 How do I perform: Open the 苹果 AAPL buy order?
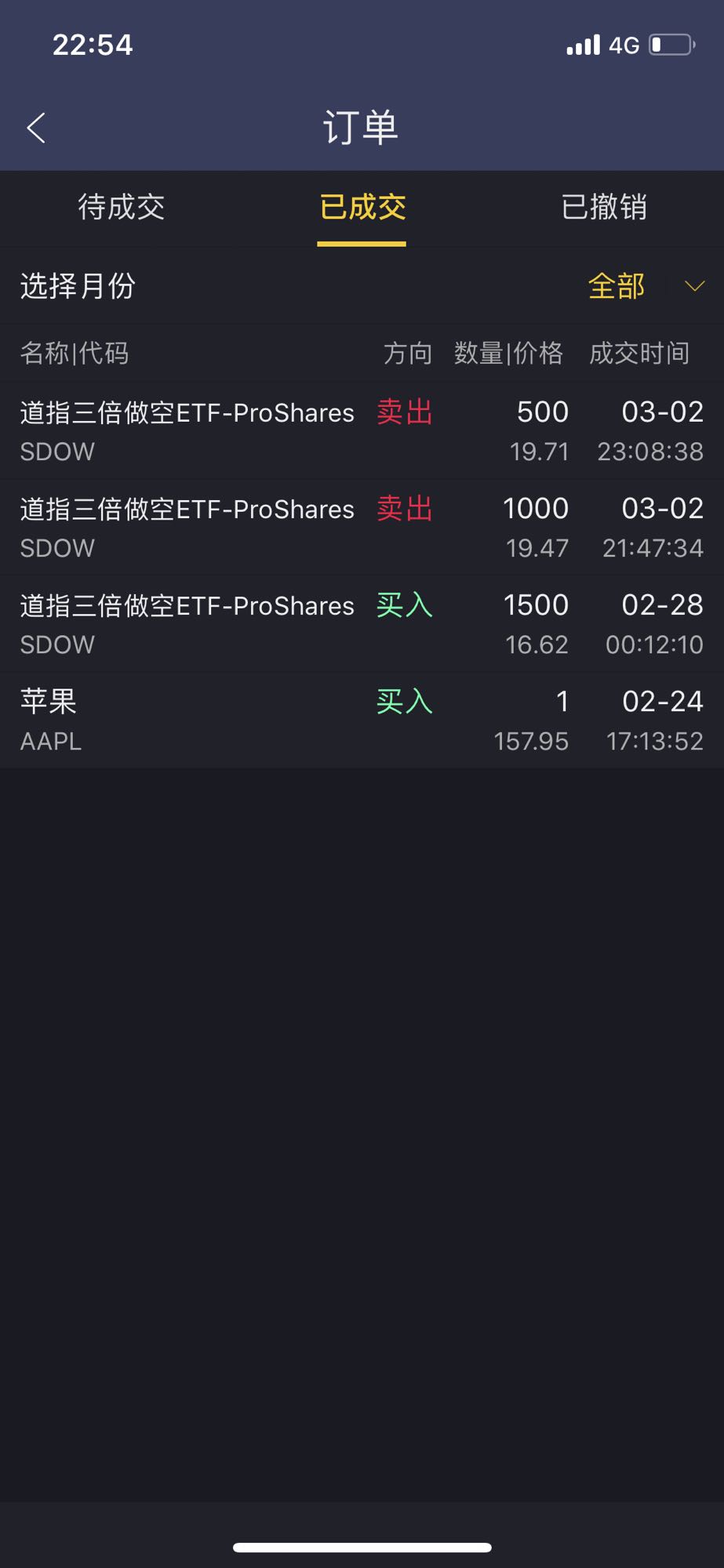[362, 720]
